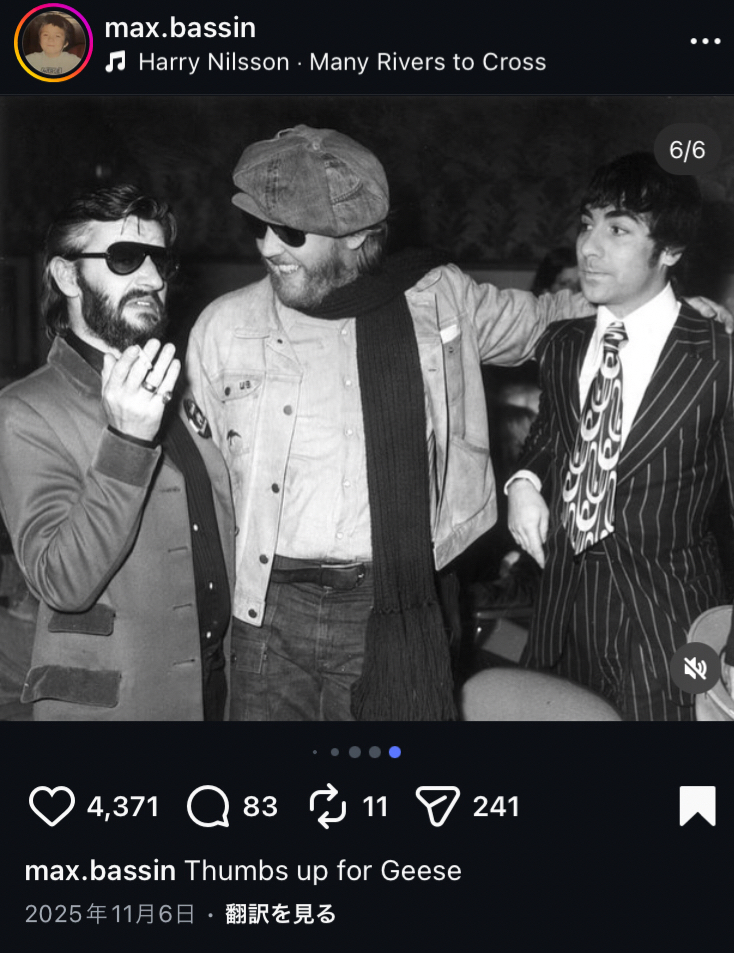734x953 pixels.
Task: Remove the saved bookmark on this post
Action: [x=697, y=806]
